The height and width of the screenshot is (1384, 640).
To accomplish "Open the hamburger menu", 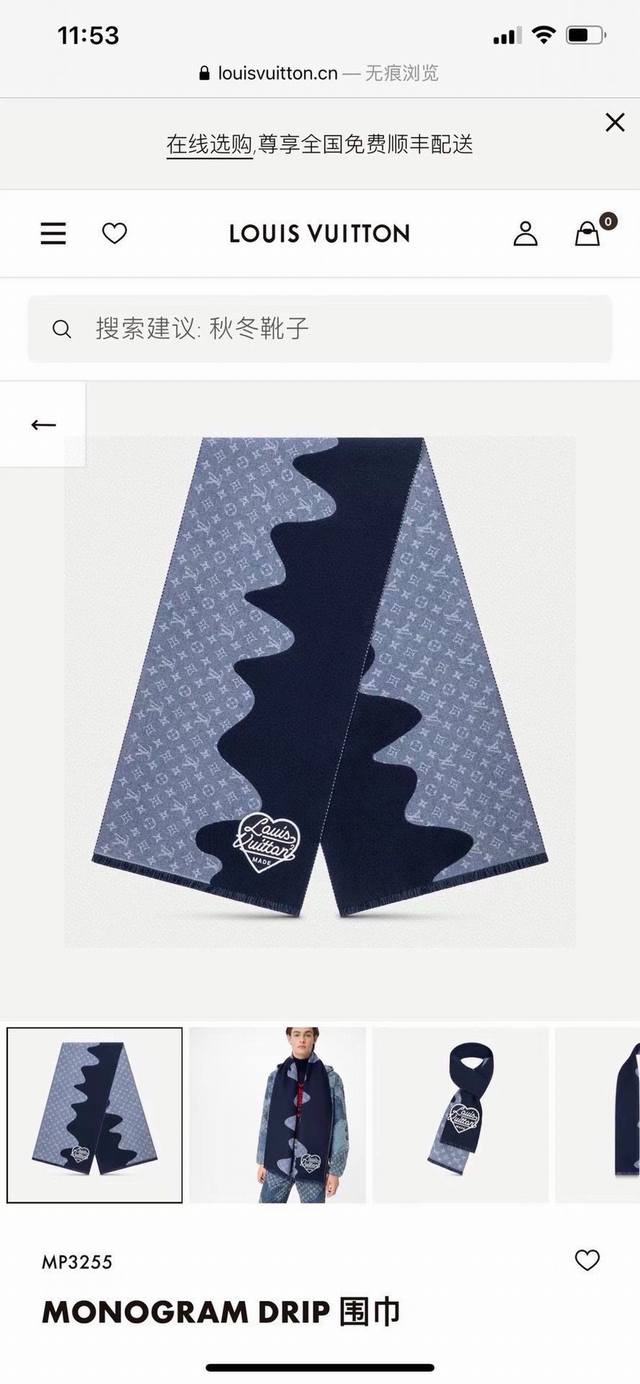I will pyautogui.click(x=53, y=234).
